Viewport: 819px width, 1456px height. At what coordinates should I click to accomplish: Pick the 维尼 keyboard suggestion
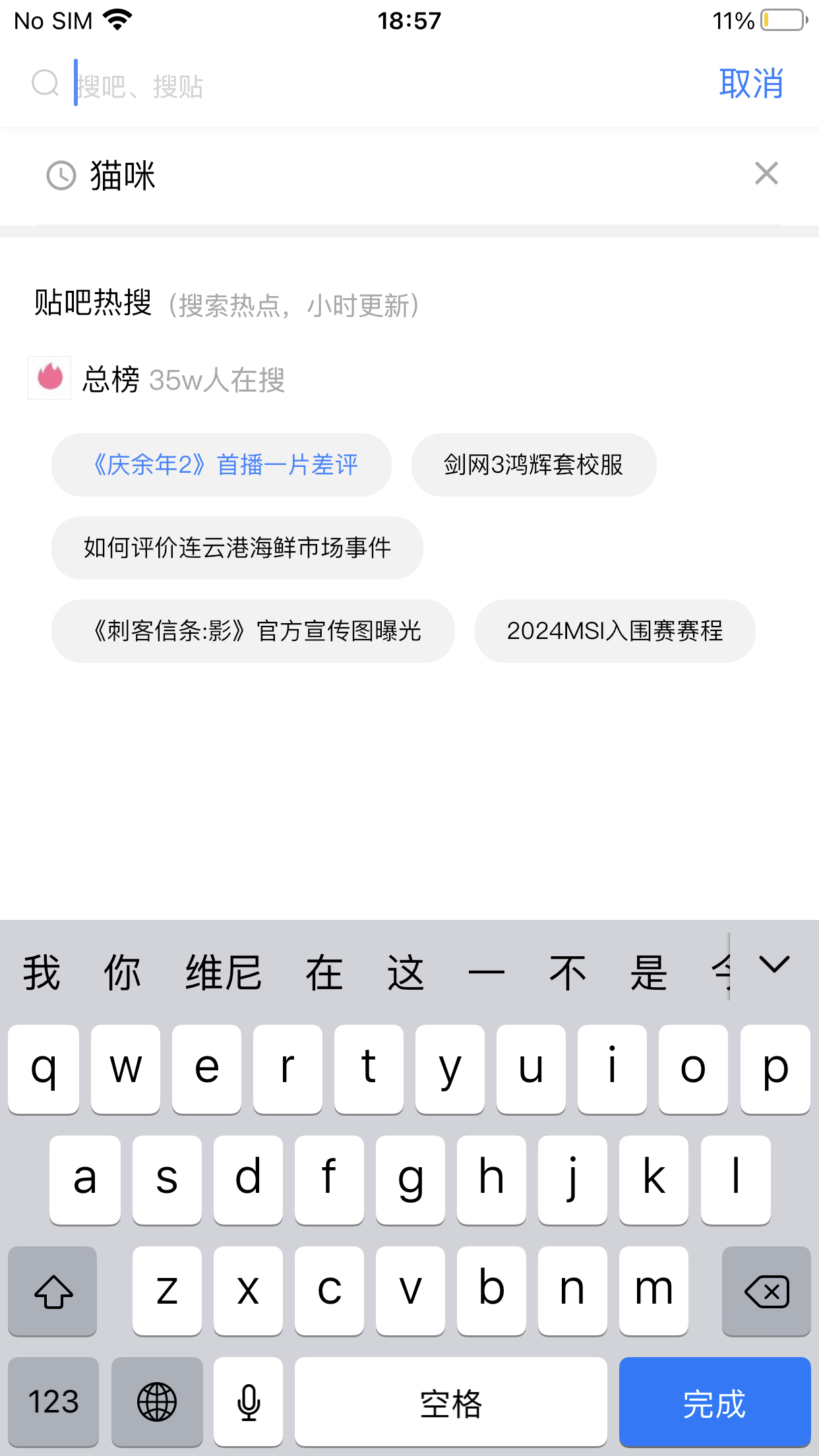223,973
